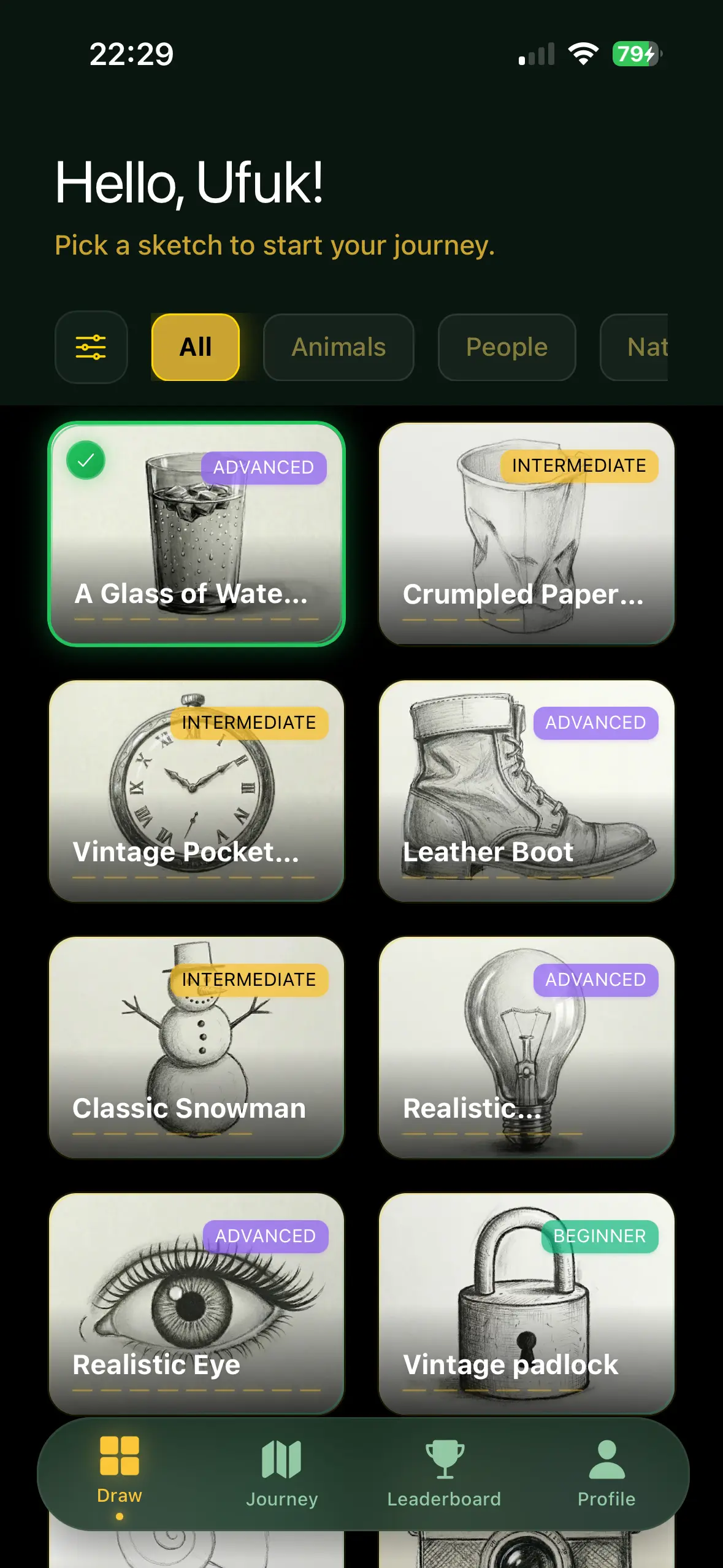This screenshot has height=1568, width=723.
Task: Pick the Classic Snowman sketch
Action: [x=196, y=1047]
